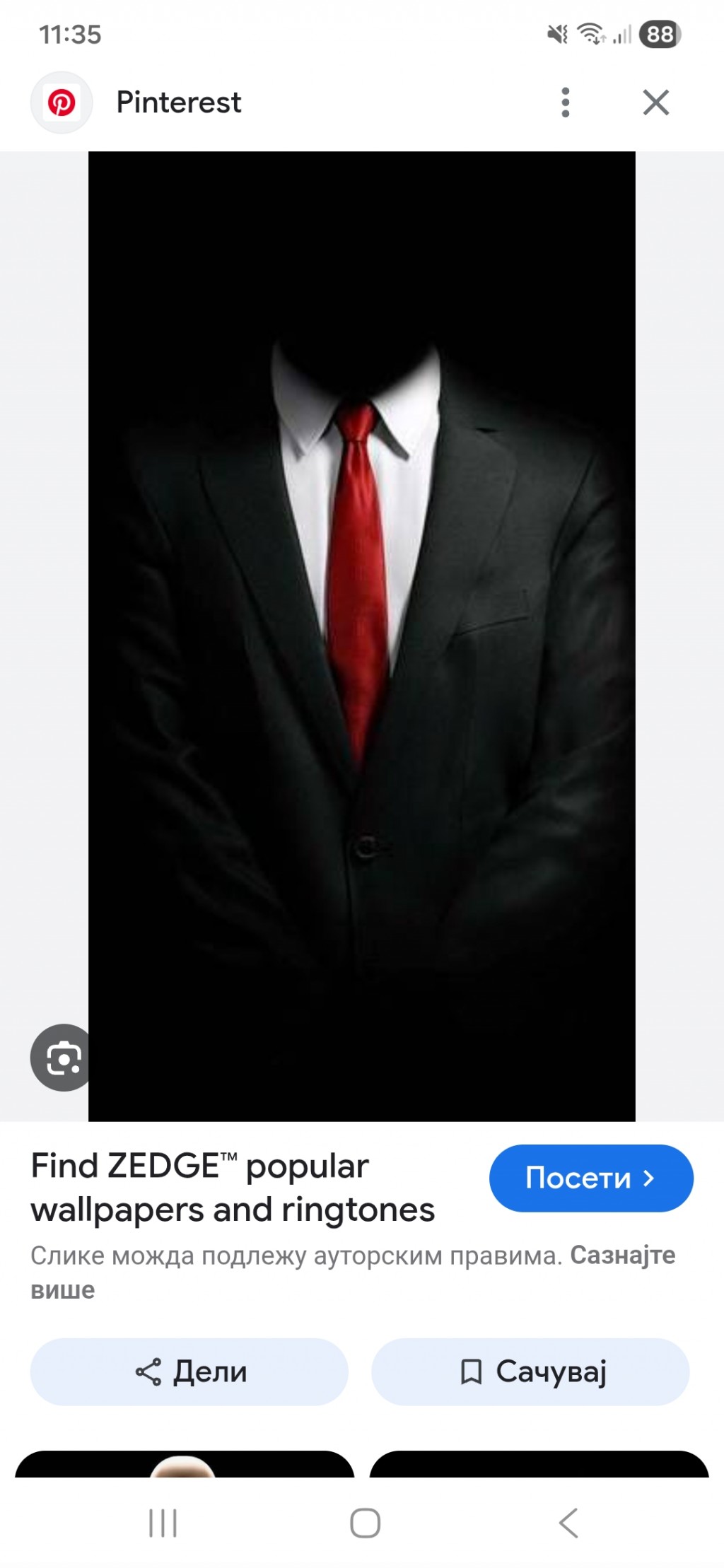Show recent apps from navigation bar
Viewport: 724px width, 1568px height.
[x=163, y=1523]
